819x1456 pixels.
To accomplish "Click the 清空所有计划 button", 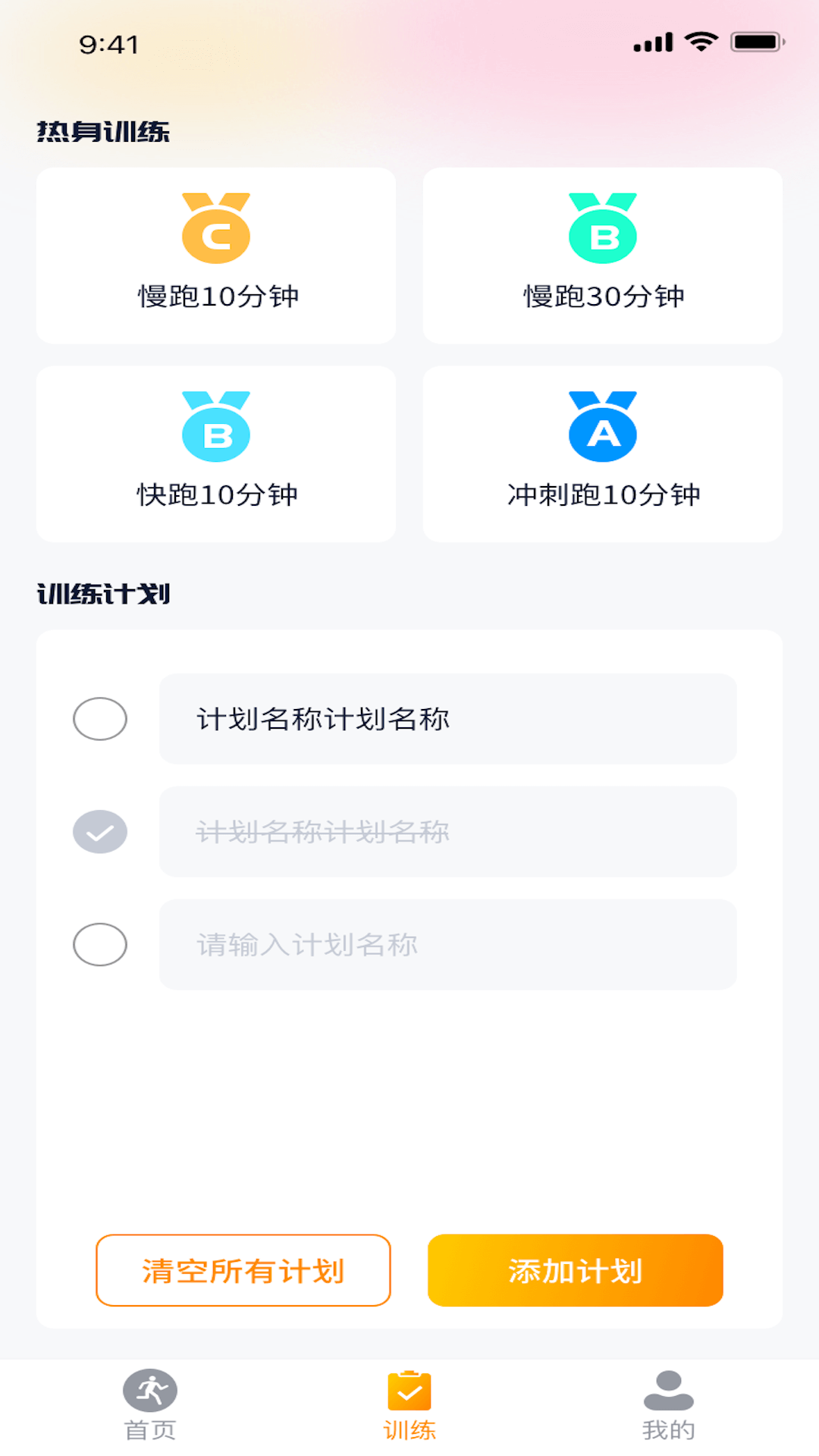I will click(243, 1270).
